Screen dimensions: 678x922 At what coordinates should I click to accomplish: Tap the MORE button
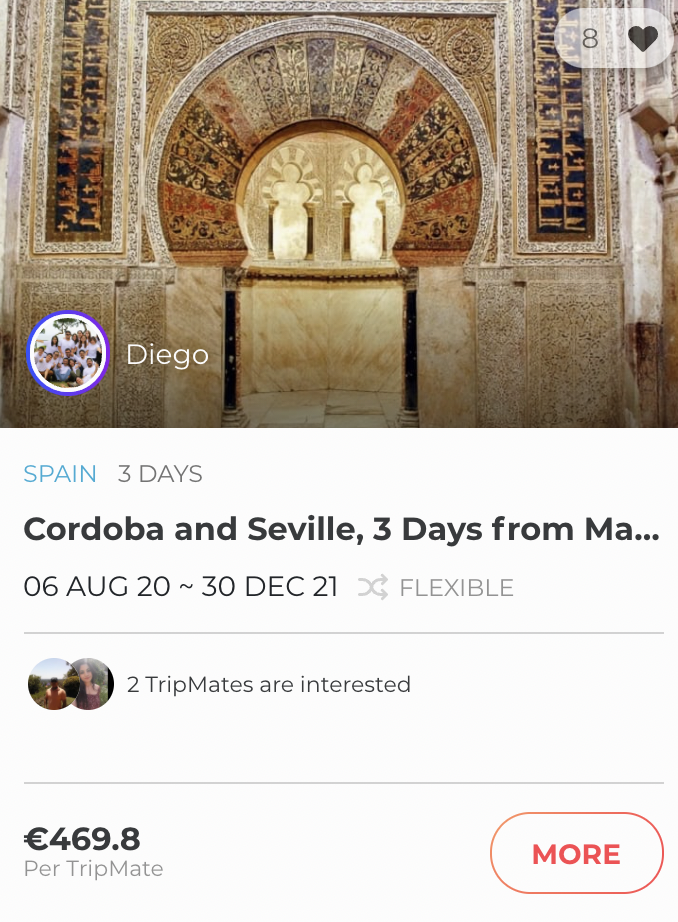pos(576,853)
